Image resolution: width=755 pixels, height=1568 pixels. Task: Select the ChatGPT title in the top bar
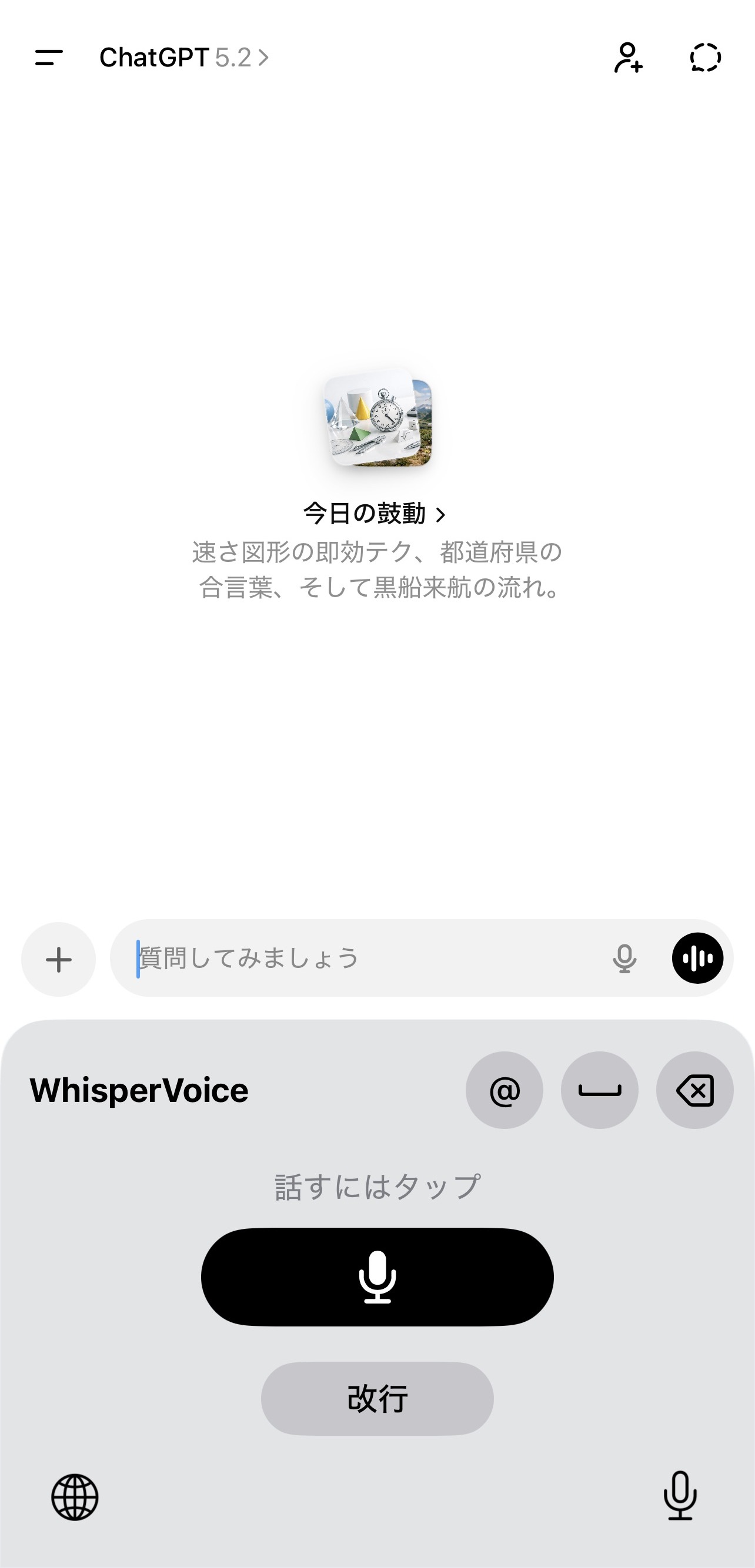click(153, 58)
